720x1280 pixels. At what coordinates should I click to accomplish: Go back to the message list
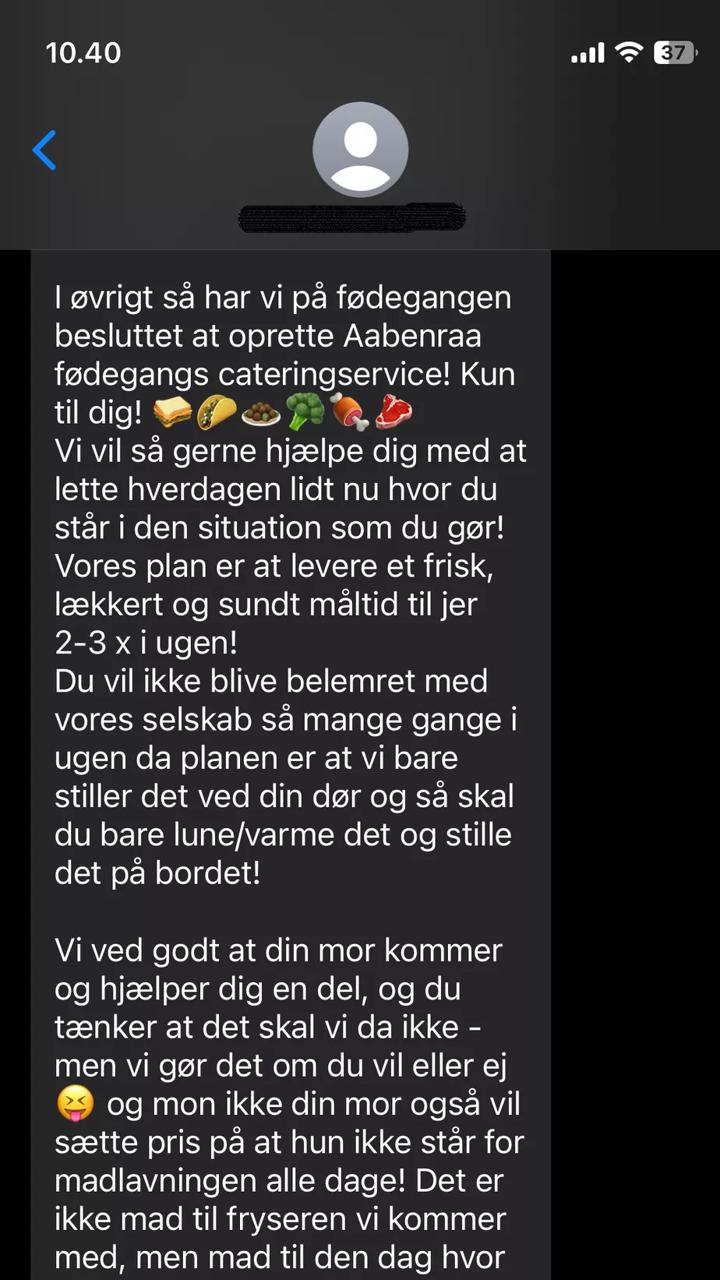click(45, 150)
